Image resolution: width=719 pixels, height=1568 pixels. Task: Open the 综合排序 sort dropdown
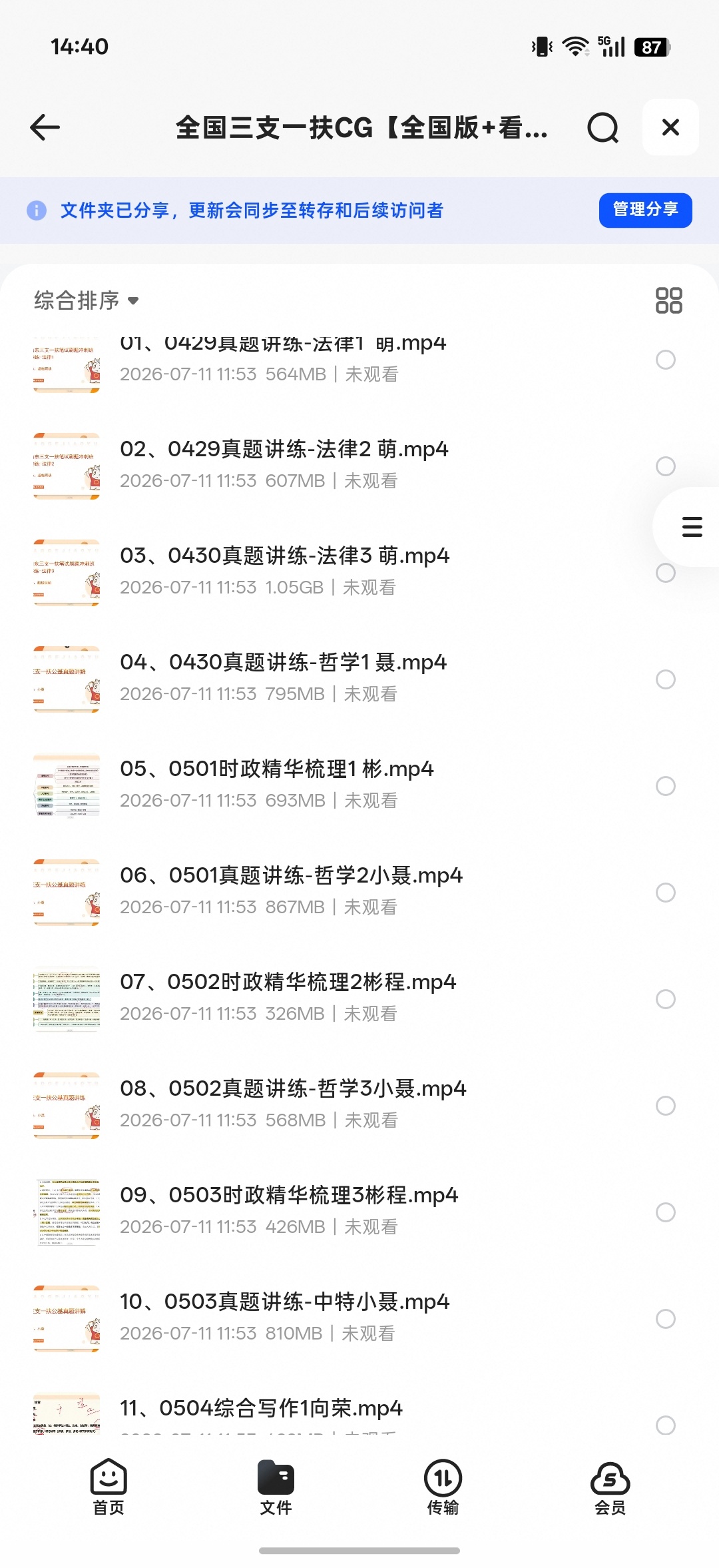coord(87,300)
